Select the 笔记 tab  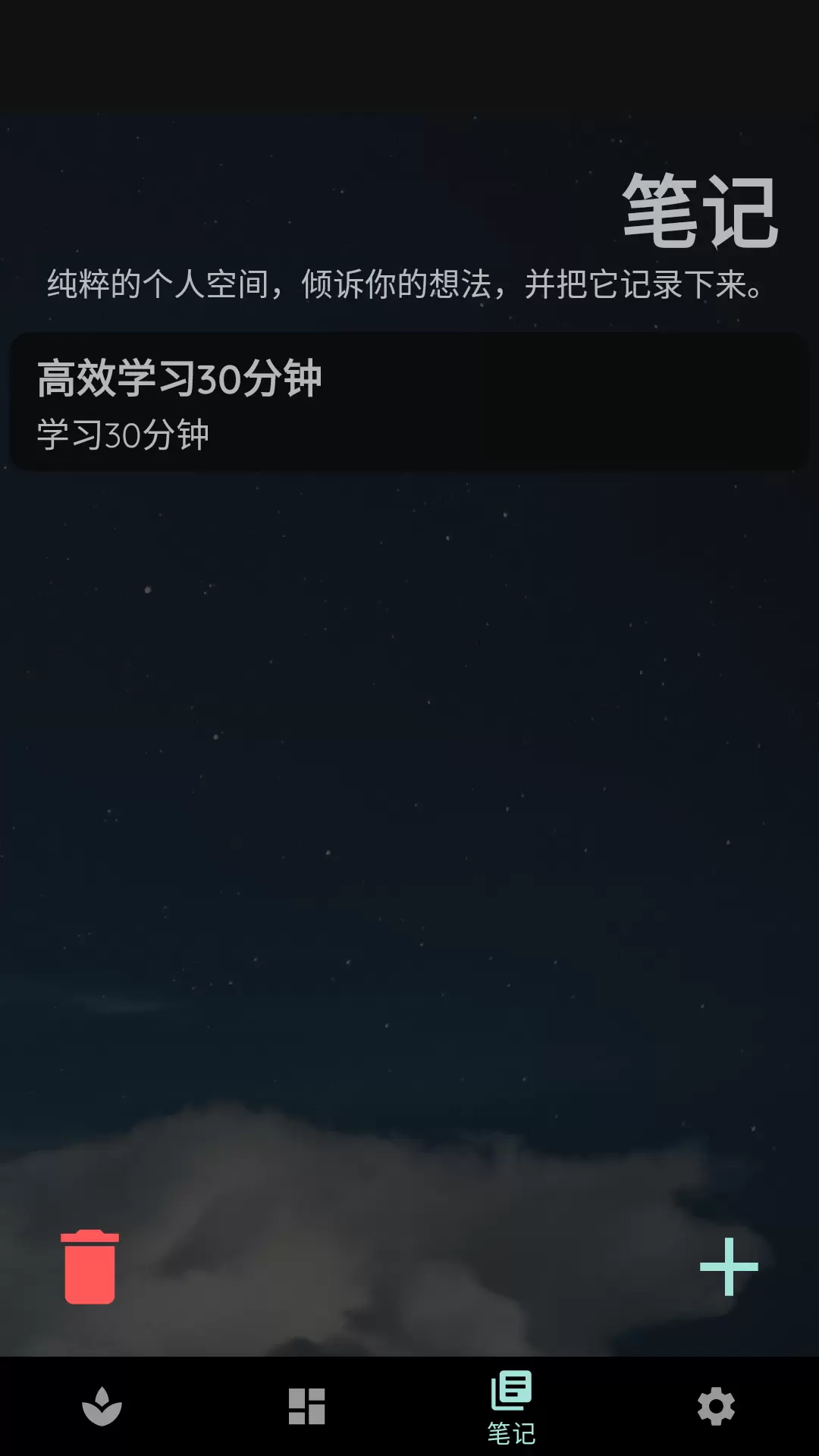coord(512,1407)
